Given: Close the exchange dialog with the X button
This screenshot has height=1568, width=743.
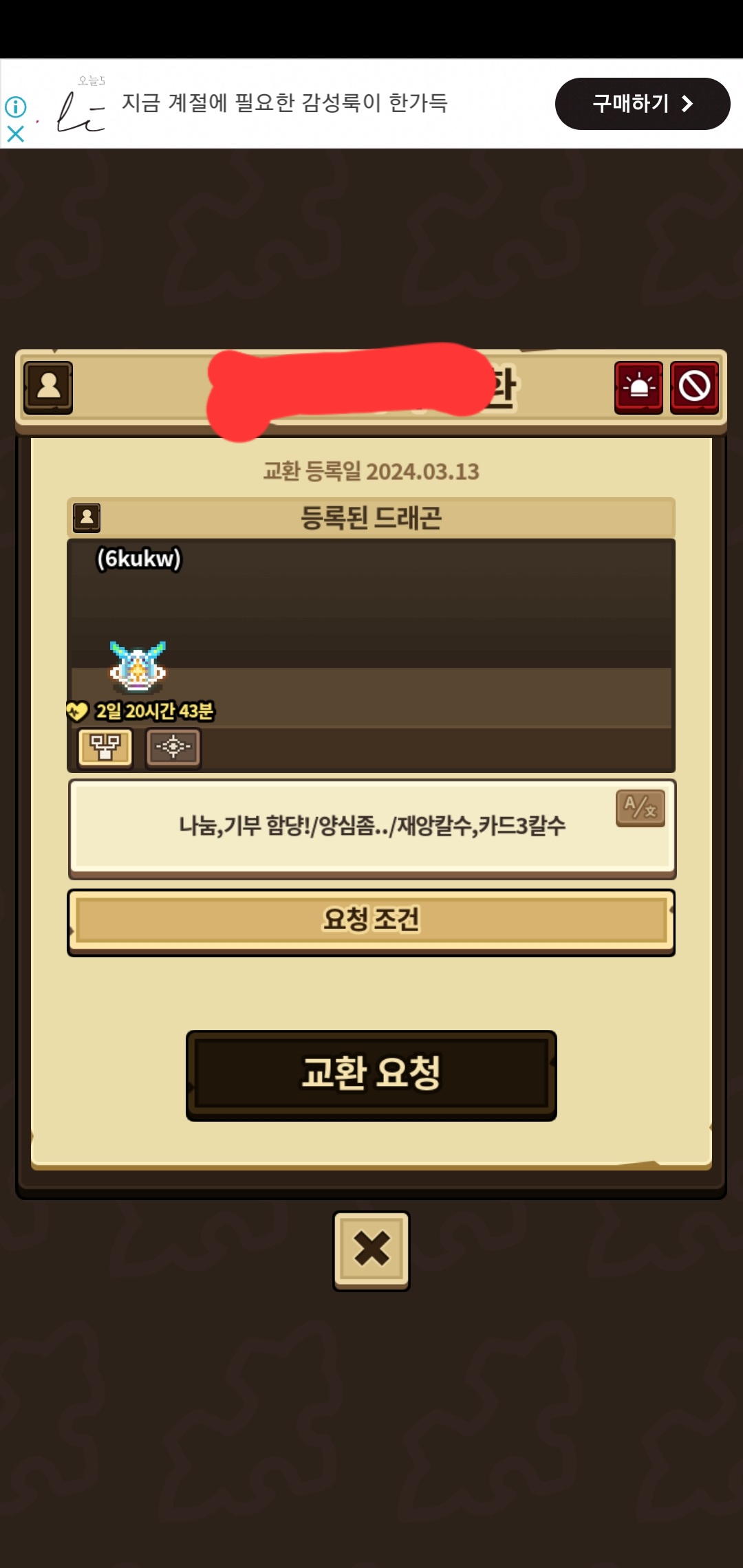Looking at the screenshot, I should point(371,1250).
